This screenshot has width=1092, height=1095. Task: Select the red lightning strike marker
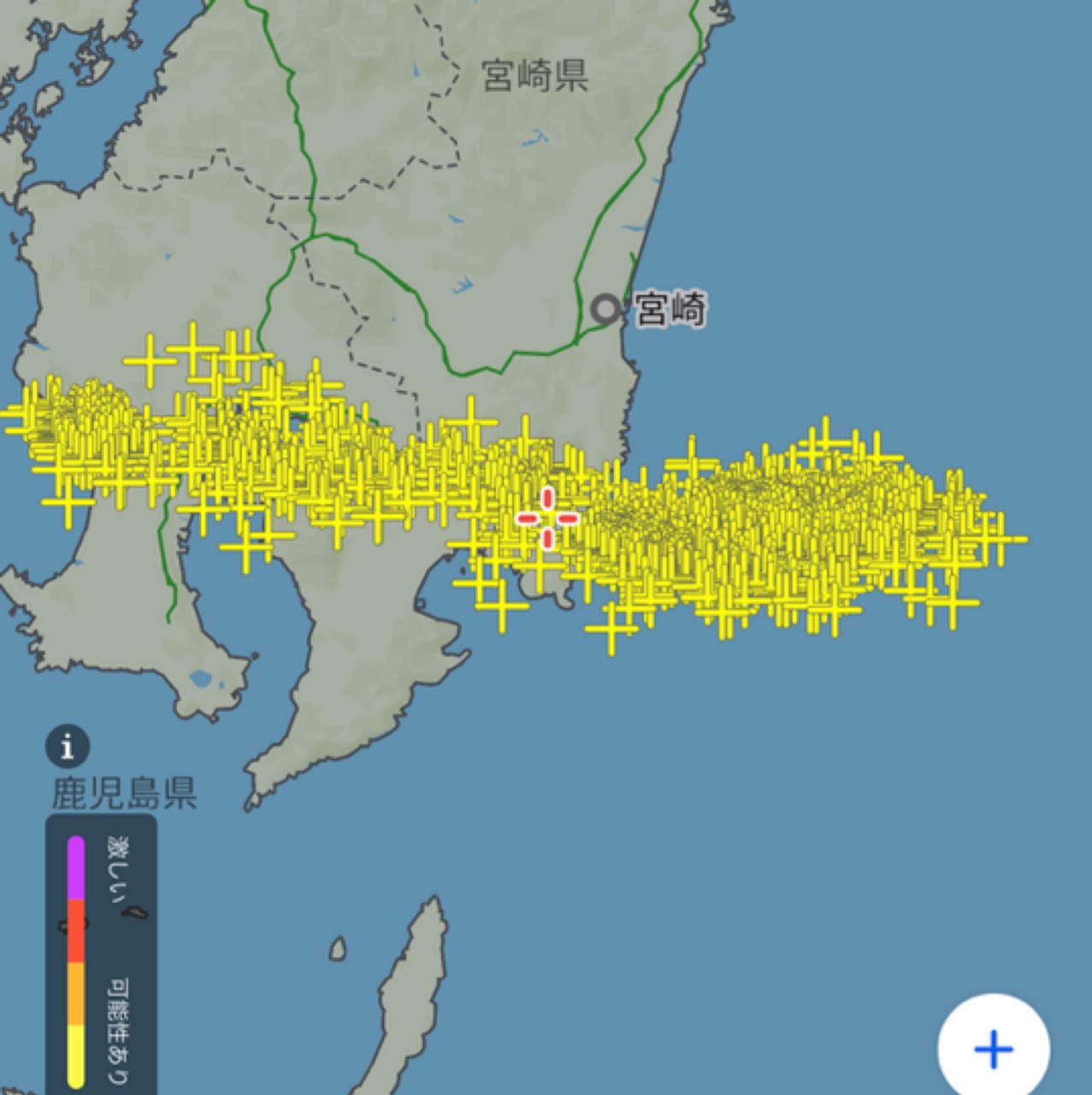(547, 518)
